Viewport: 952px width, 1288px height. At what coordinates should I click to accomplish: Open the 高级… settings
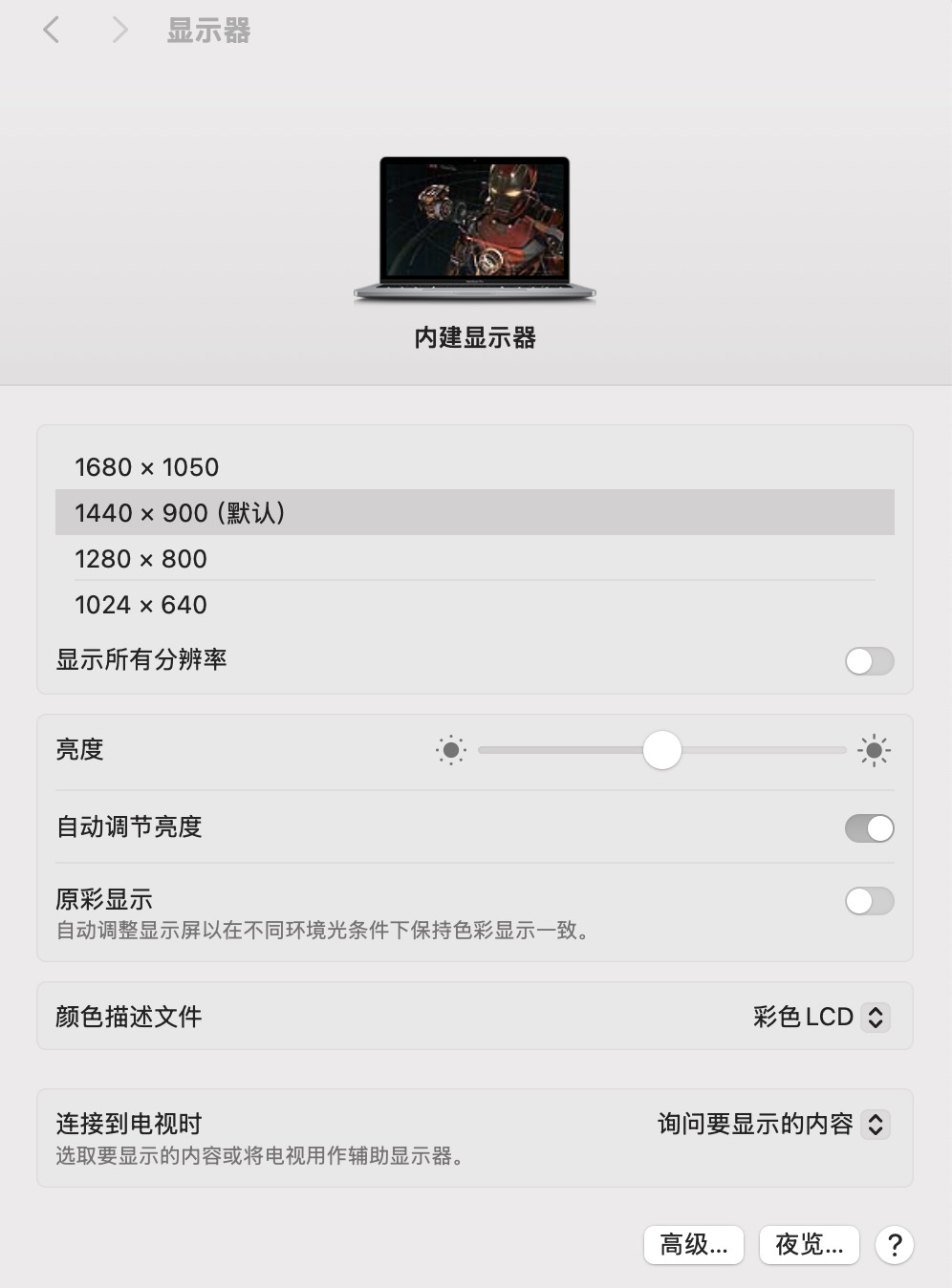point(693,1244)
